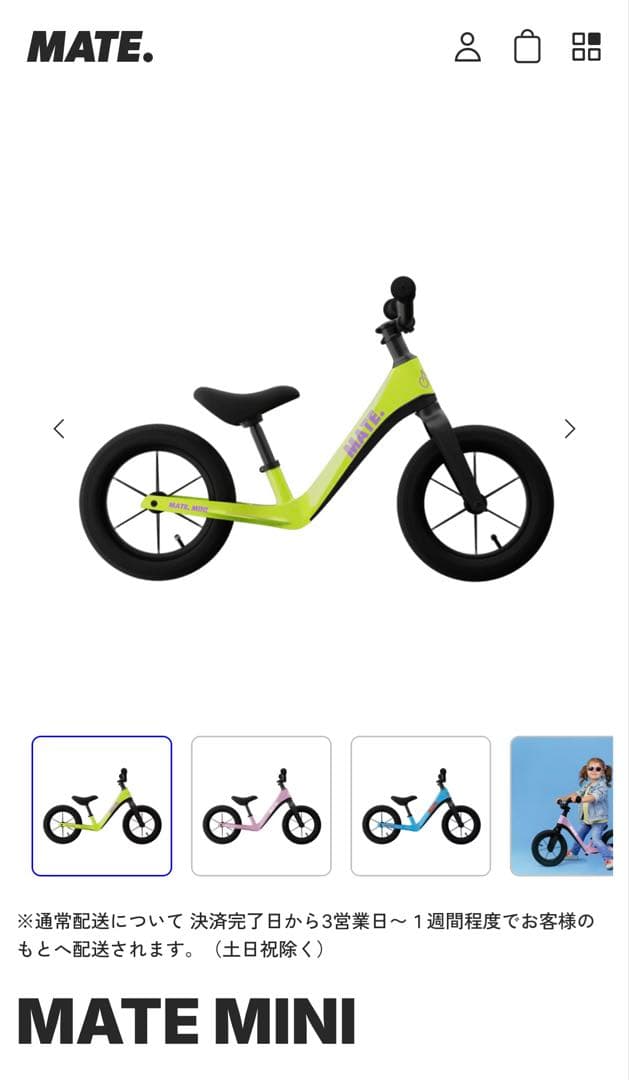Select the blue bike thumbnail

(x=421, y=806)
